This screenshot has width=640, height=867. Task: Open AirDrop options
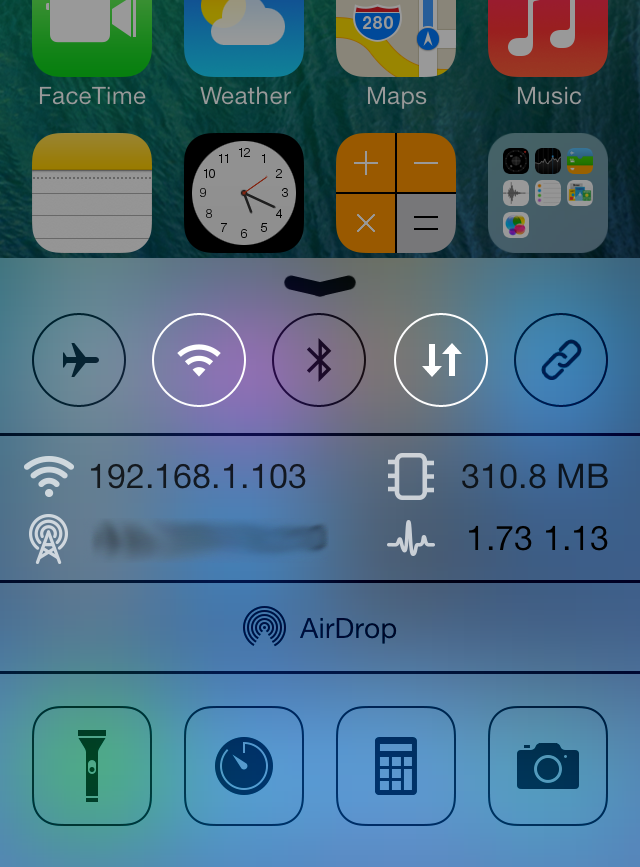pyautogui.click(x=320, y=628)
